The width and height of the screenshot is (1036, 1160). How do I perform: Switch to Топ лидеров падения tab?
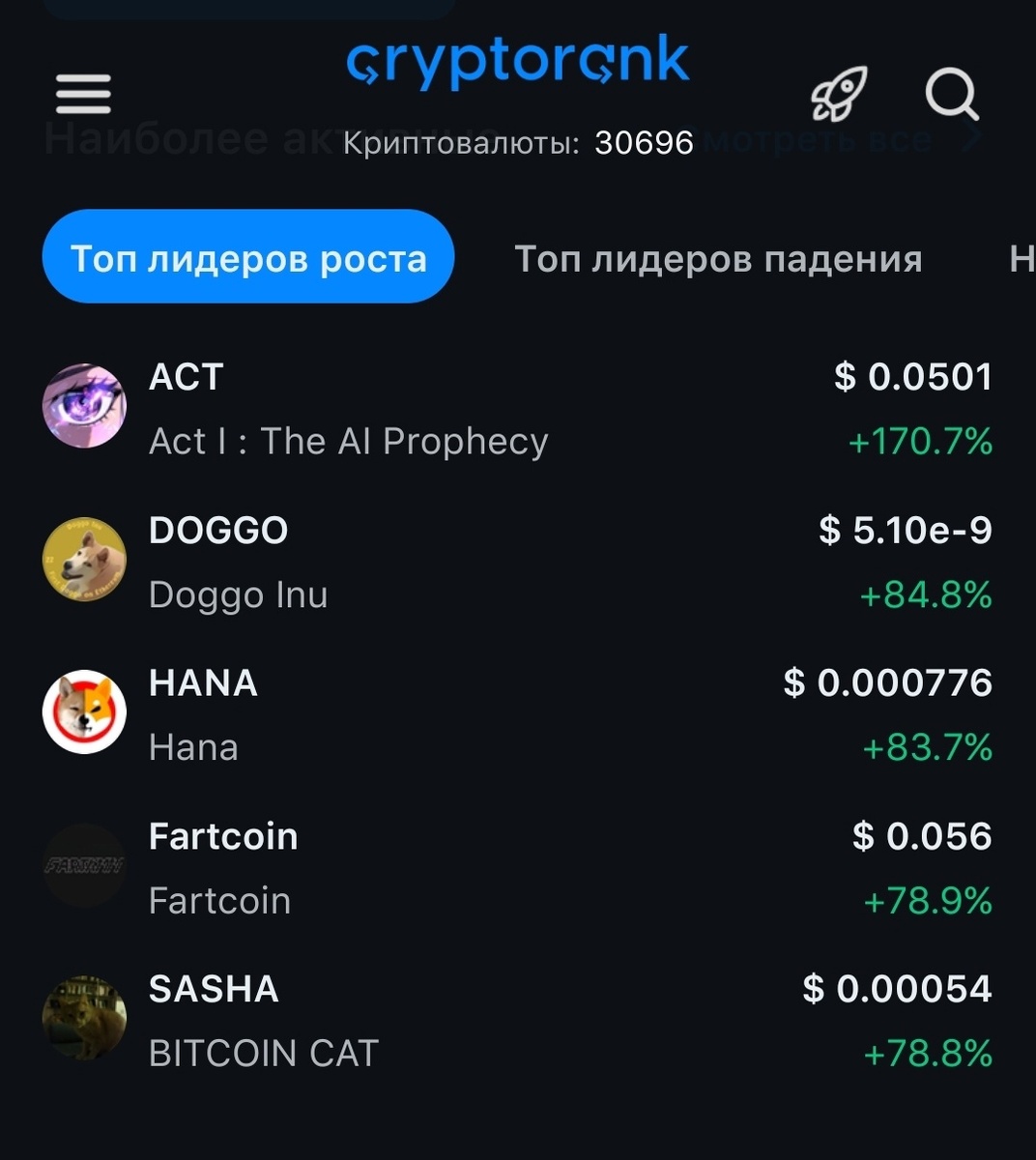pos(718,259)
